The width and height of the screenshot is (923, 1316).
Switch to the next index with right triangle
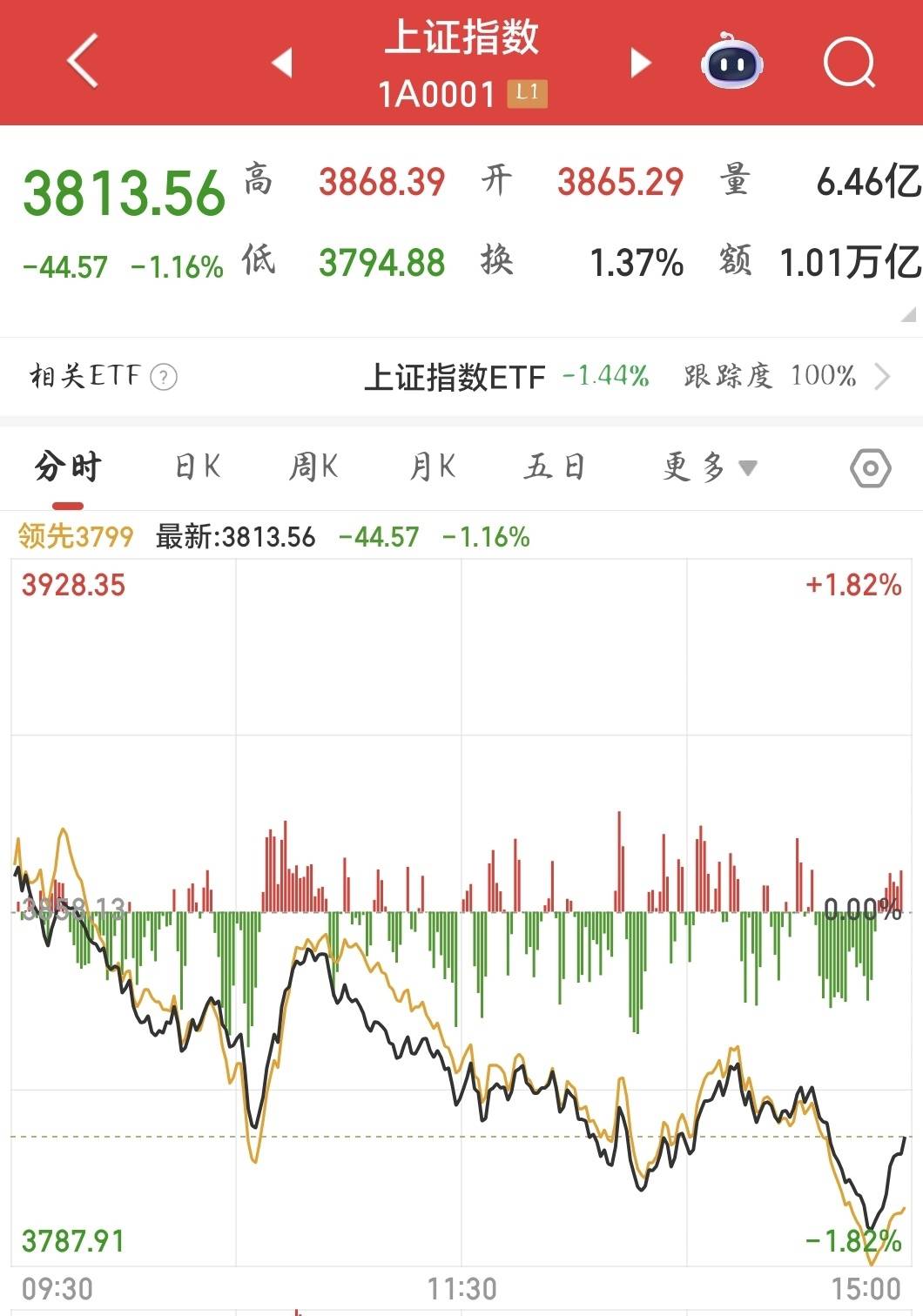point(641,63)
